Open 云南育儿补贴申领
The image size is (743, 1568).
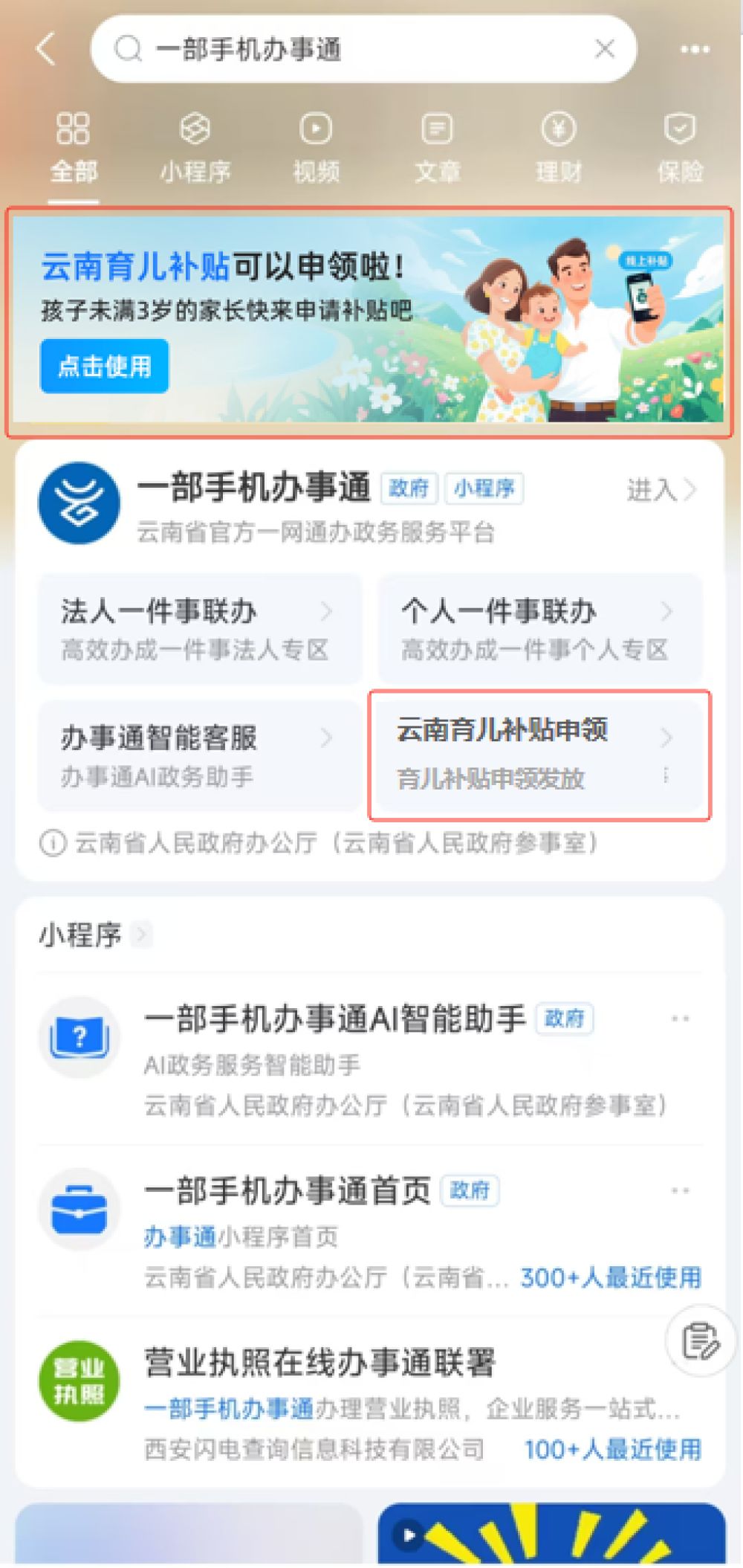538,754
